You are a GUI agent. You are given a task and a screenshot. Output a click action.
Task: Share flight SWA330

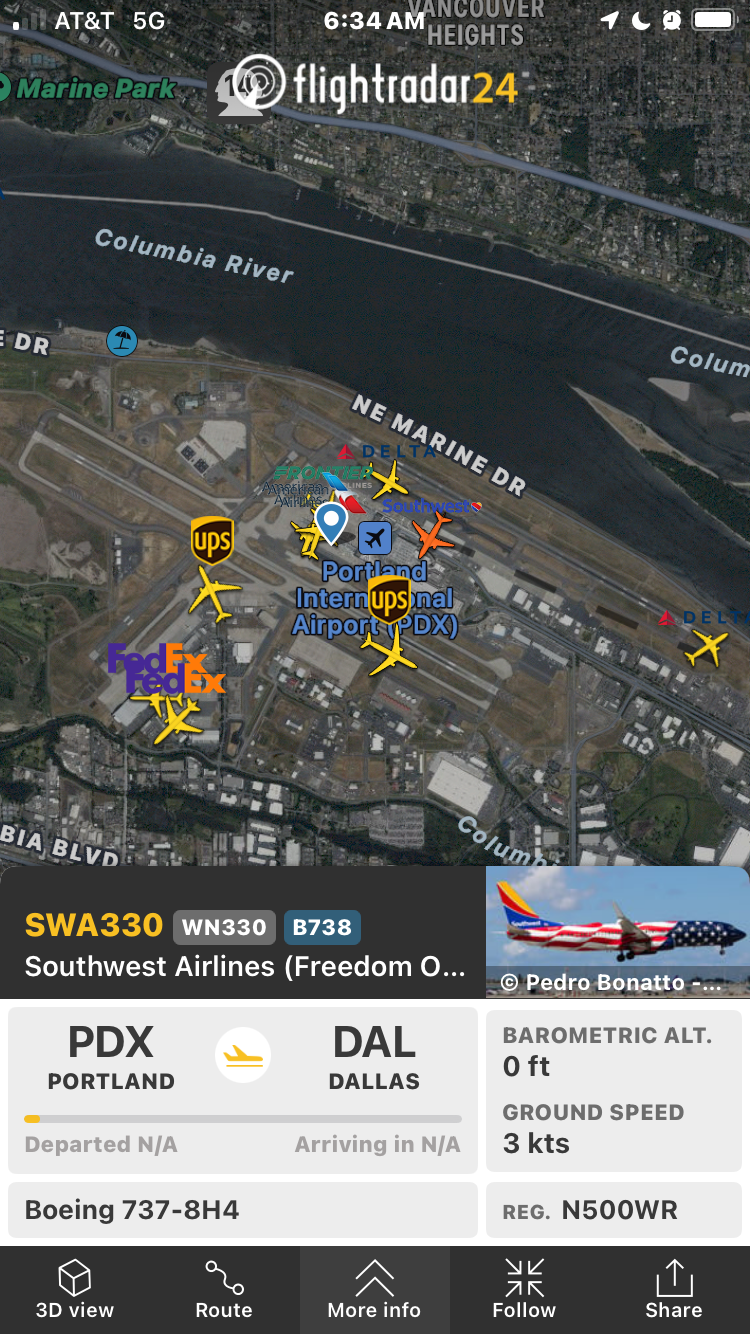[x=673, y=1290]
